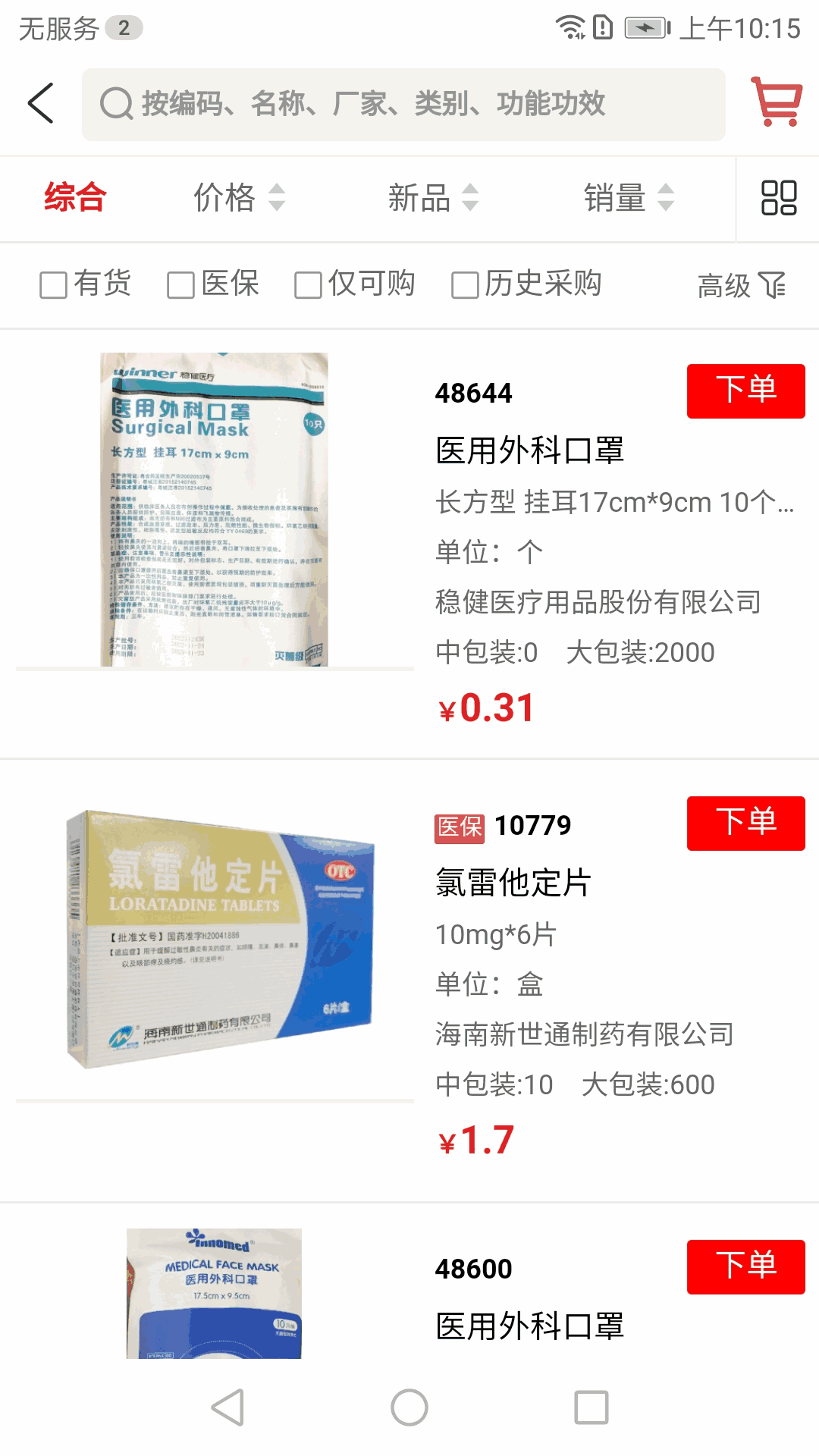Open the 稳健医疗 医用外科口罩 product card
The height and width of the screenshot is (1456, 819).
(x=529, y=450)
